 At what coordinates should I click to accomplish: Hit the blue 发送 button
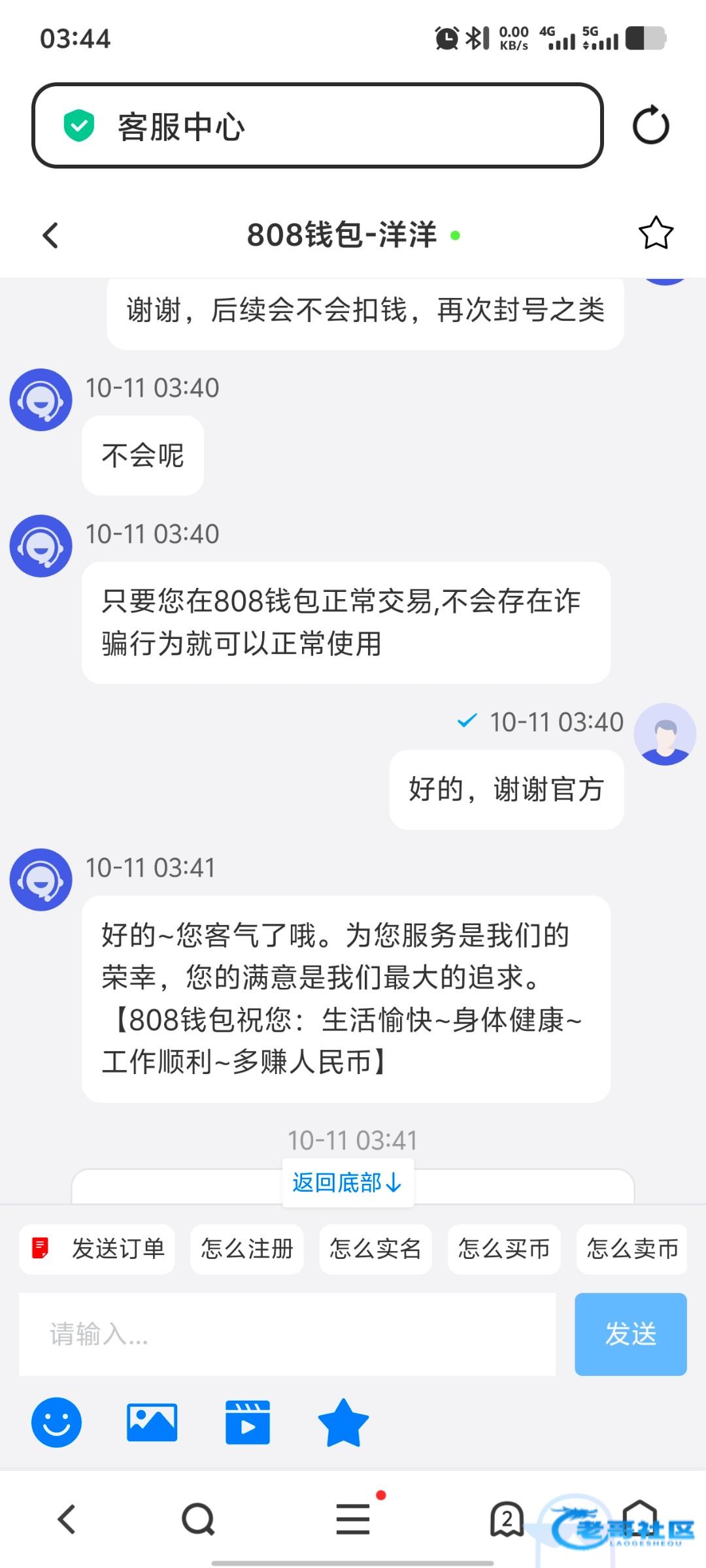[630, 1334]
